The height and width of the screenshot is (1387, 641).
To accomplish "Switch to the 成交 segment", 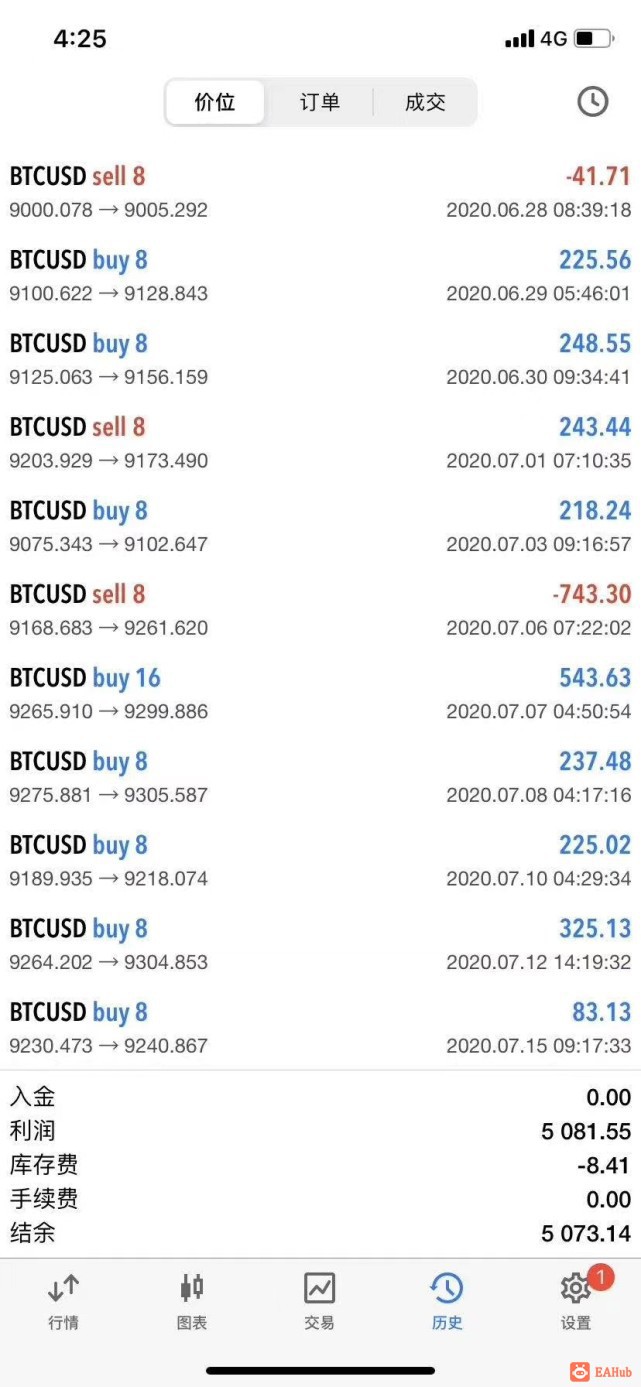I will click(425, 102).
